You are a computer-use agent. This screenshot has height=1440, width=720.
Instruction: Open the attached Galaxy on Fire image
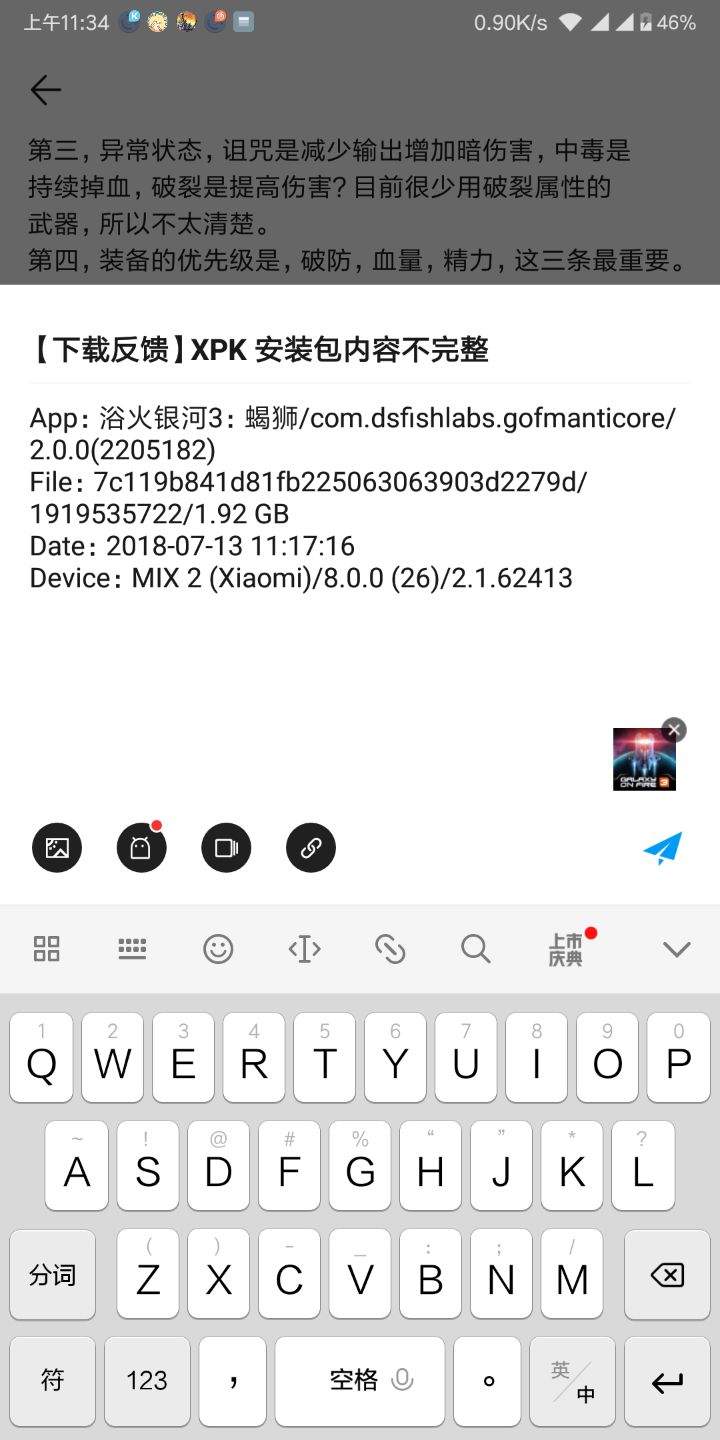pos(643,762)
